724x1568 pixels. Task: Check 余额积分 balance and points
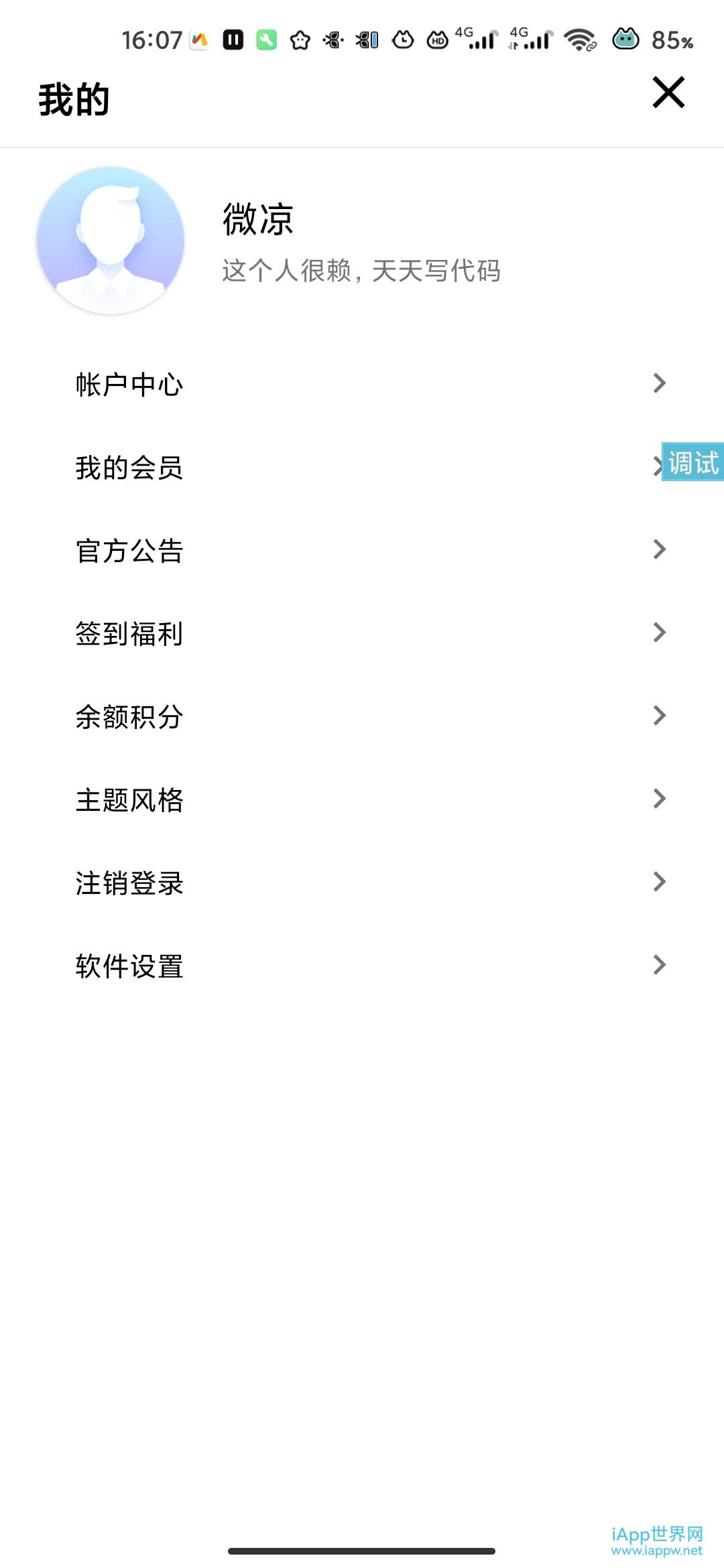tap(362, 716)
